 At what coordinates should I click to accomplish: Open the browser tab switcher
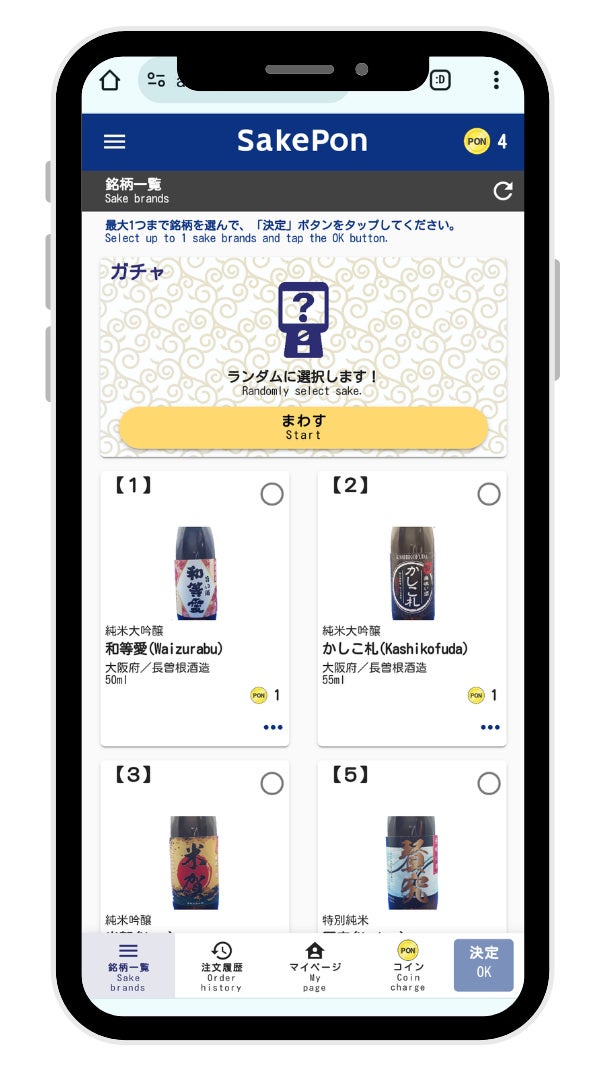(x=440, y=81)
